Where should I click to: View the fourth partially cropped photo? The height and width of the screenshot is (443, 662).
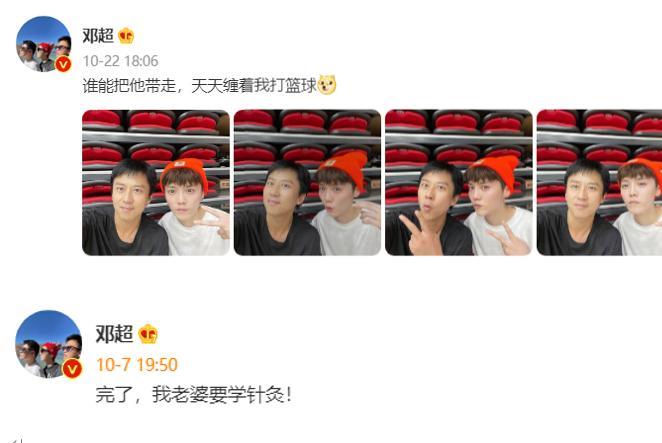[x=599, y=182]
